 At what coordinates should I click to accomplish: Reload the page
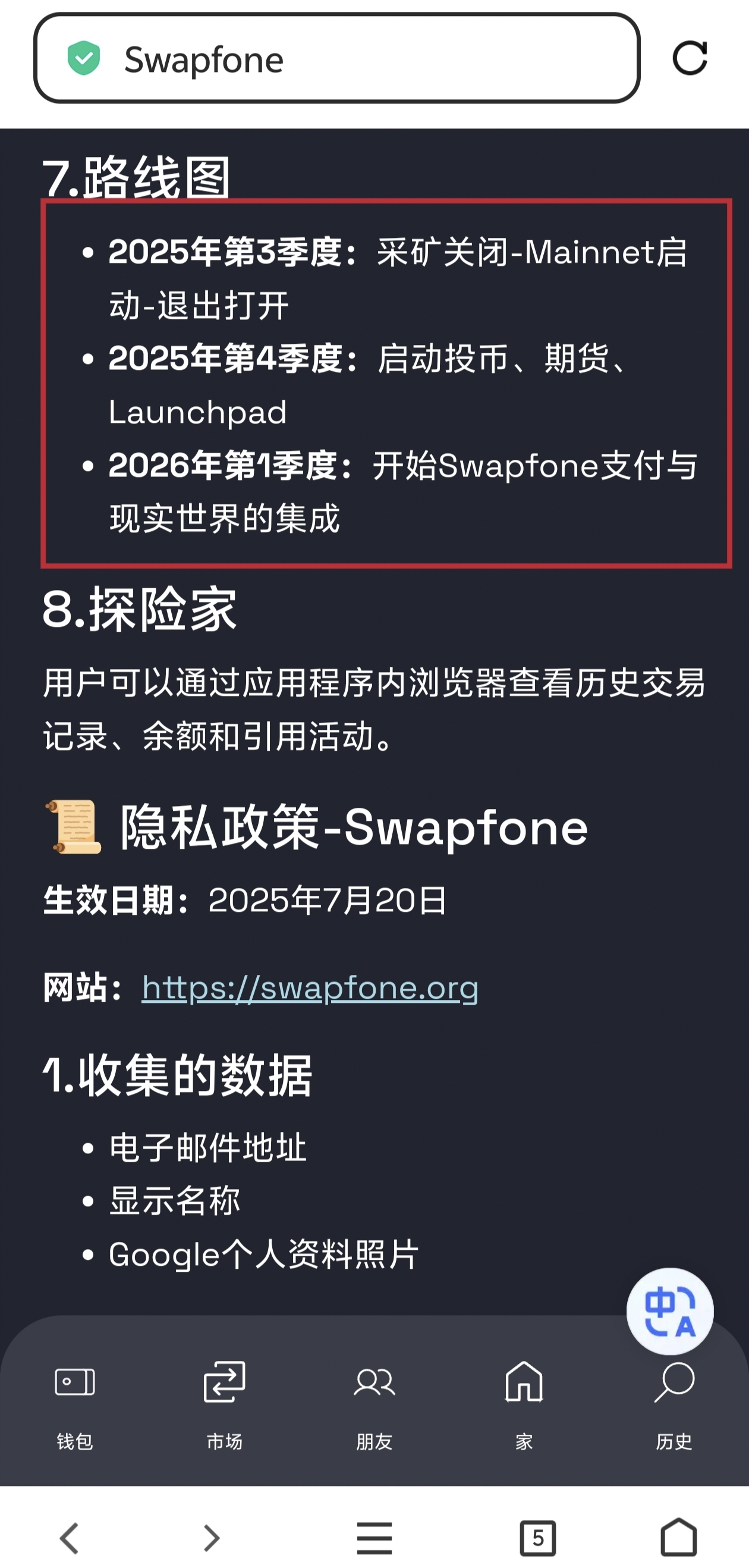pos(690,58)
